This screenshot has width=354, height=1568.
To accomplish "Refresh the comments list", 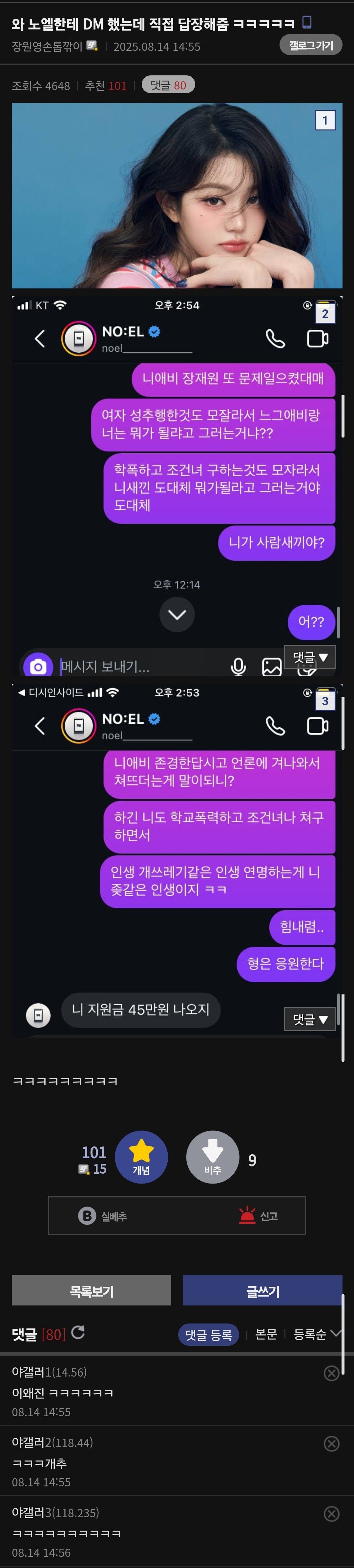I will [78, 1333].
